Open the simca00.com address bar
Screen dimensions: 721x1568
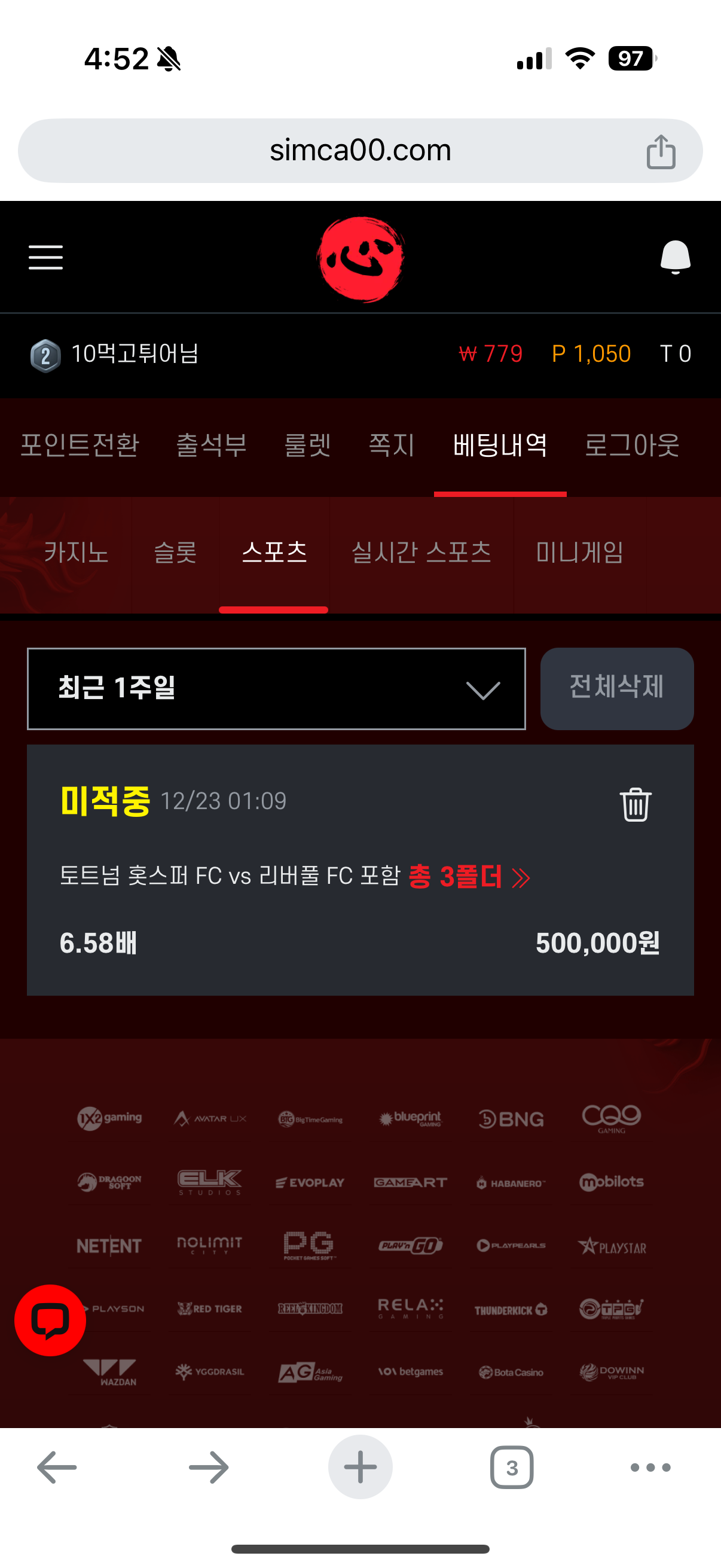pos(360,150)
